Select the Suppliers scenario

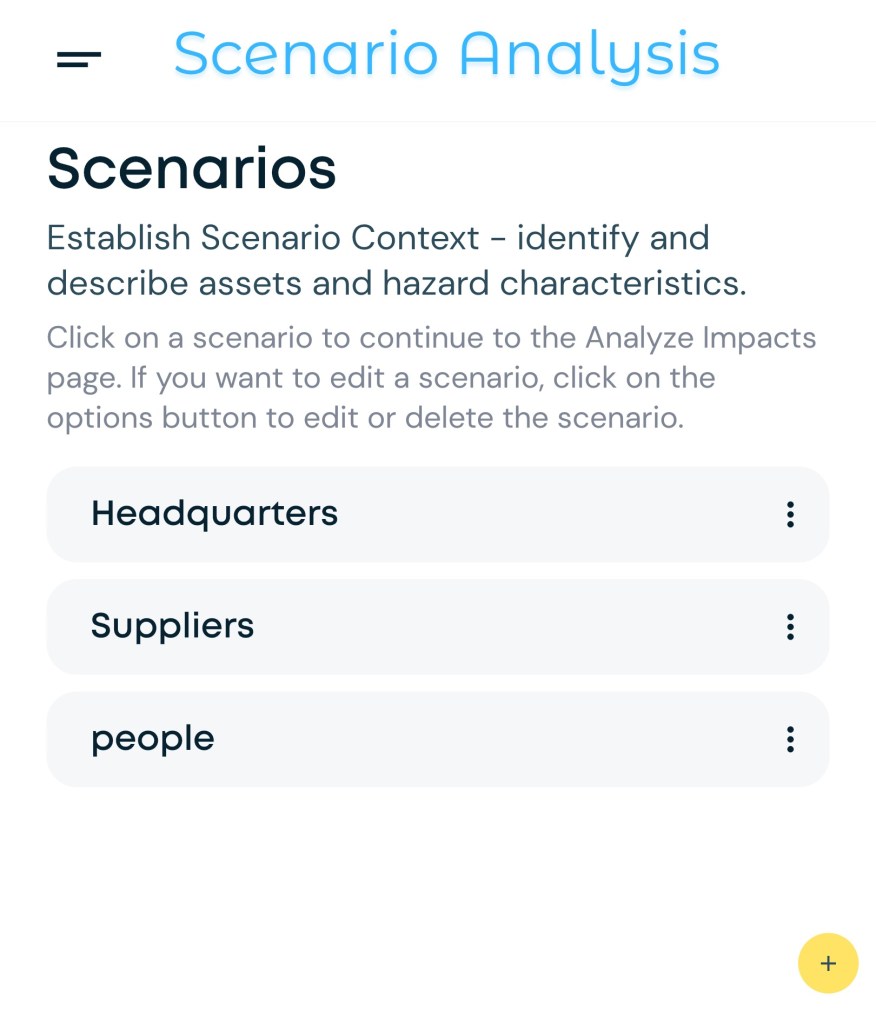point(173,626)
